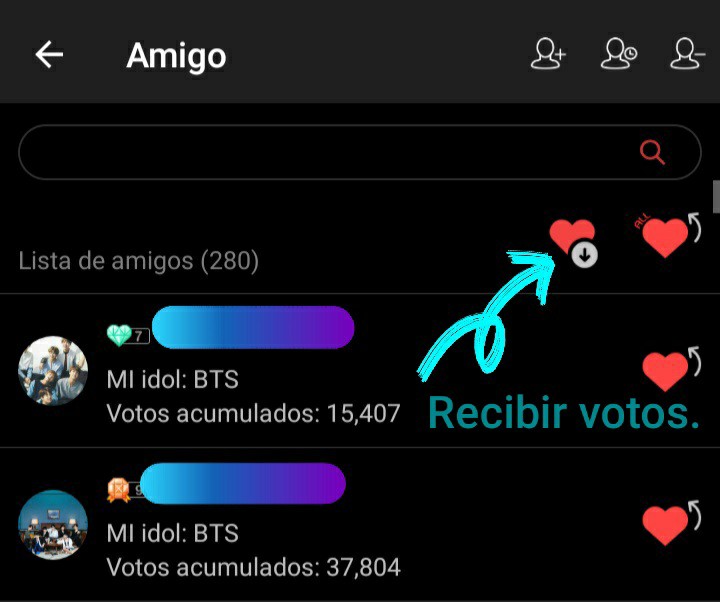The height and width of the screenshot is (602, 720).
Task: Tap the red search magnifier
Action: click(652, 152)
